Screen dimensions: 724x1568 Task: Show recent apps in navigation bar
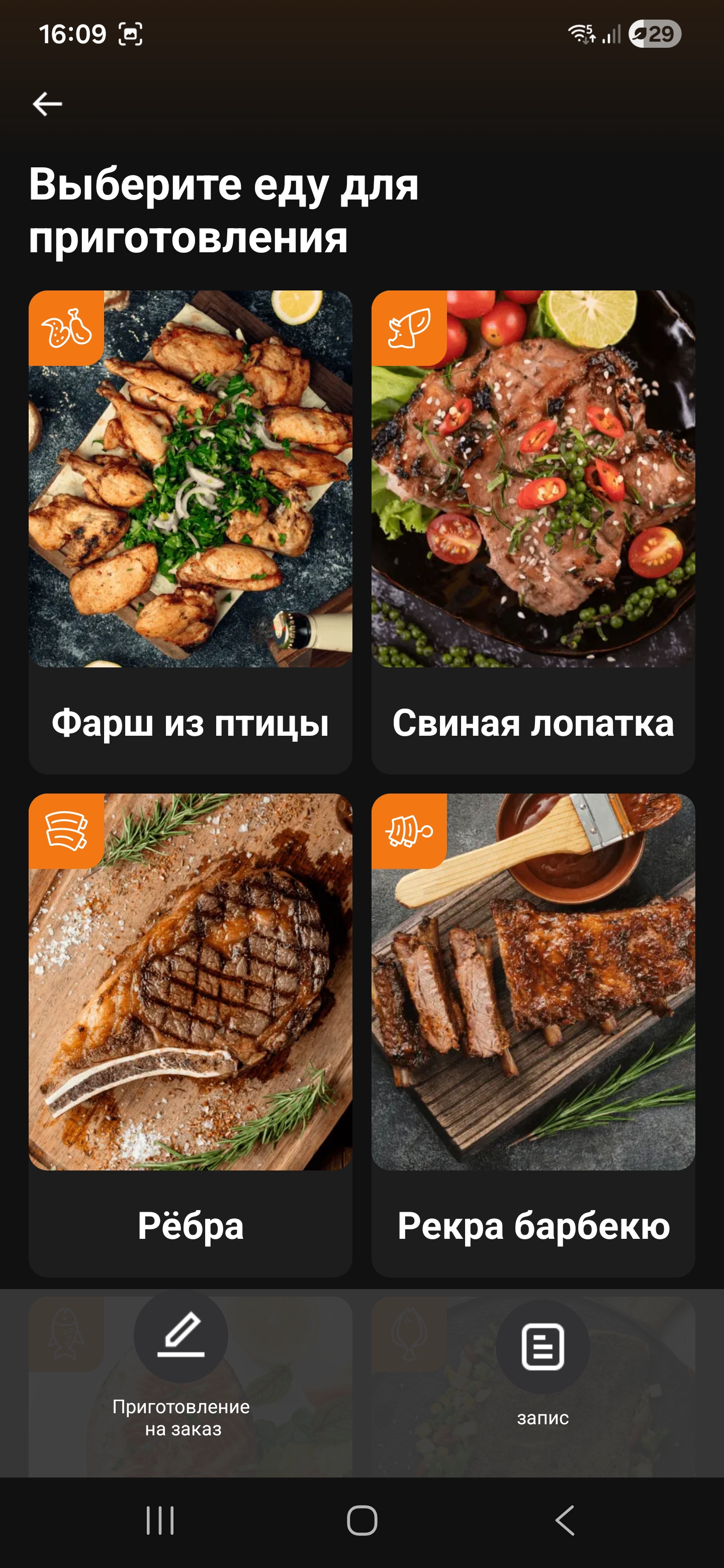coord(160,1521)
